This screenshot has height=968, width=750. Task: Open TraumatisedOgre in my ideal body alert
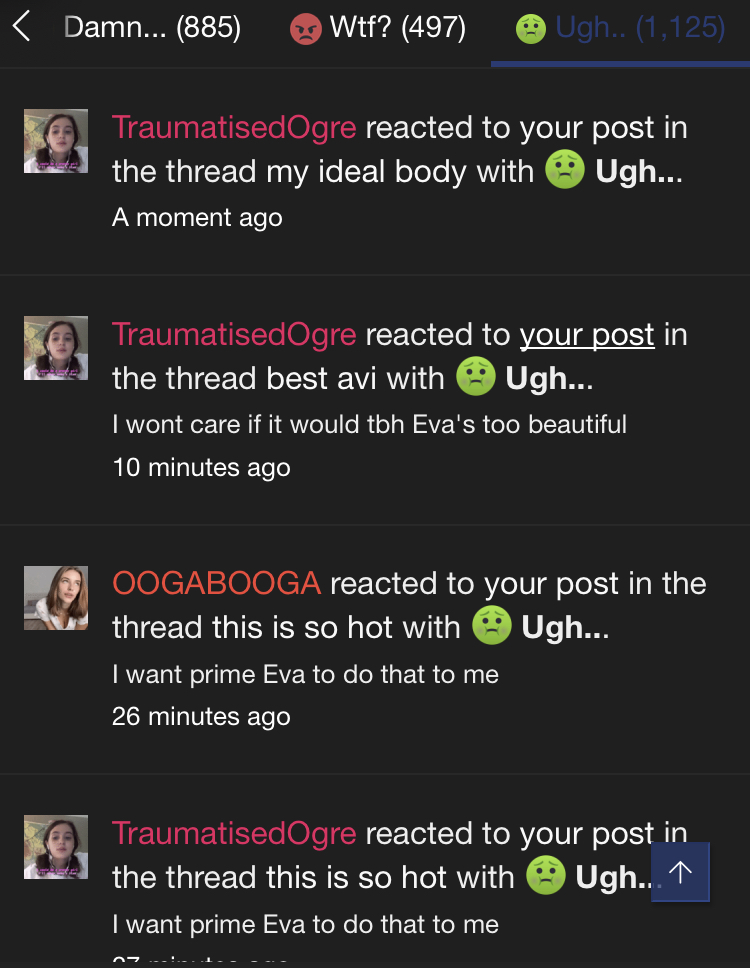[234, 128]
